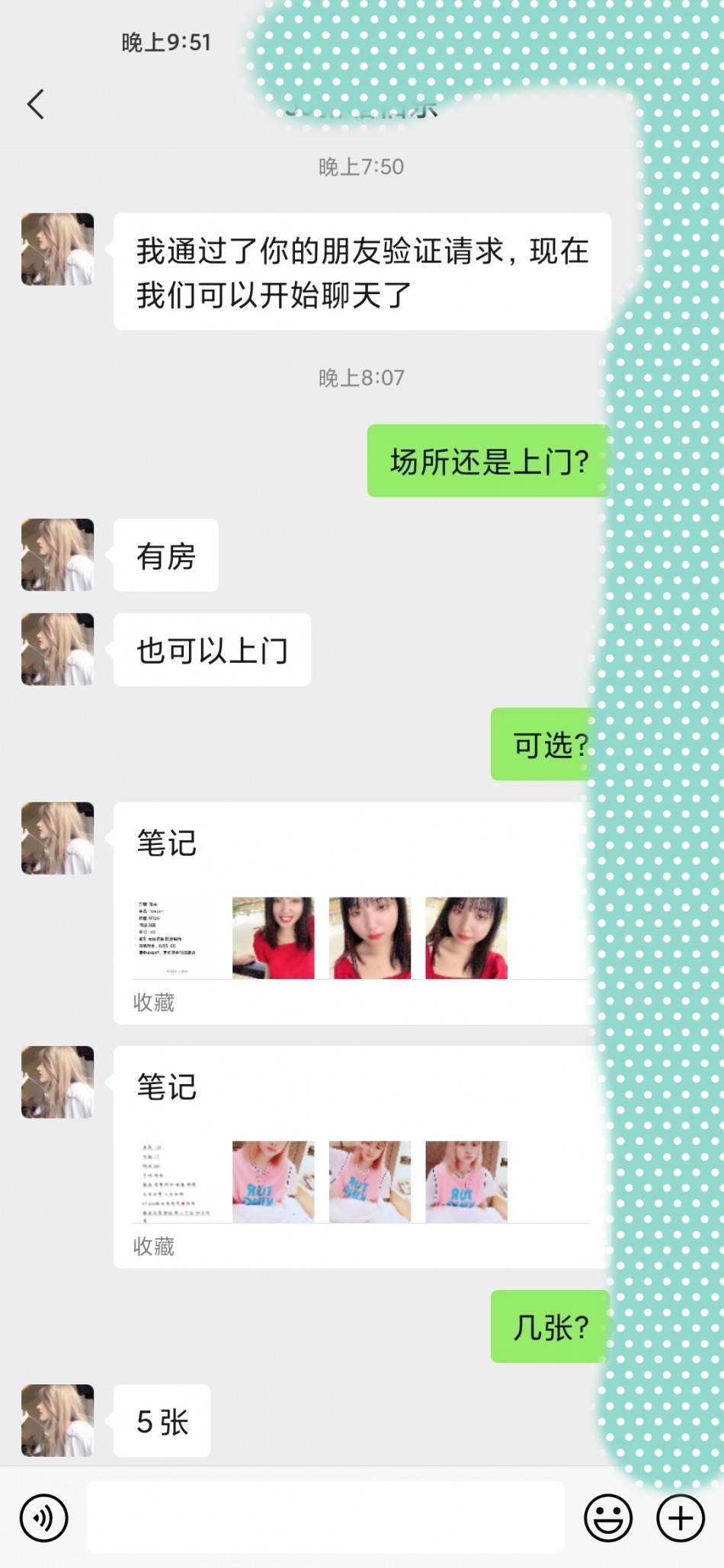Focus the message text field
This screenshot has height=1568, width=724.
point(325,1517)
